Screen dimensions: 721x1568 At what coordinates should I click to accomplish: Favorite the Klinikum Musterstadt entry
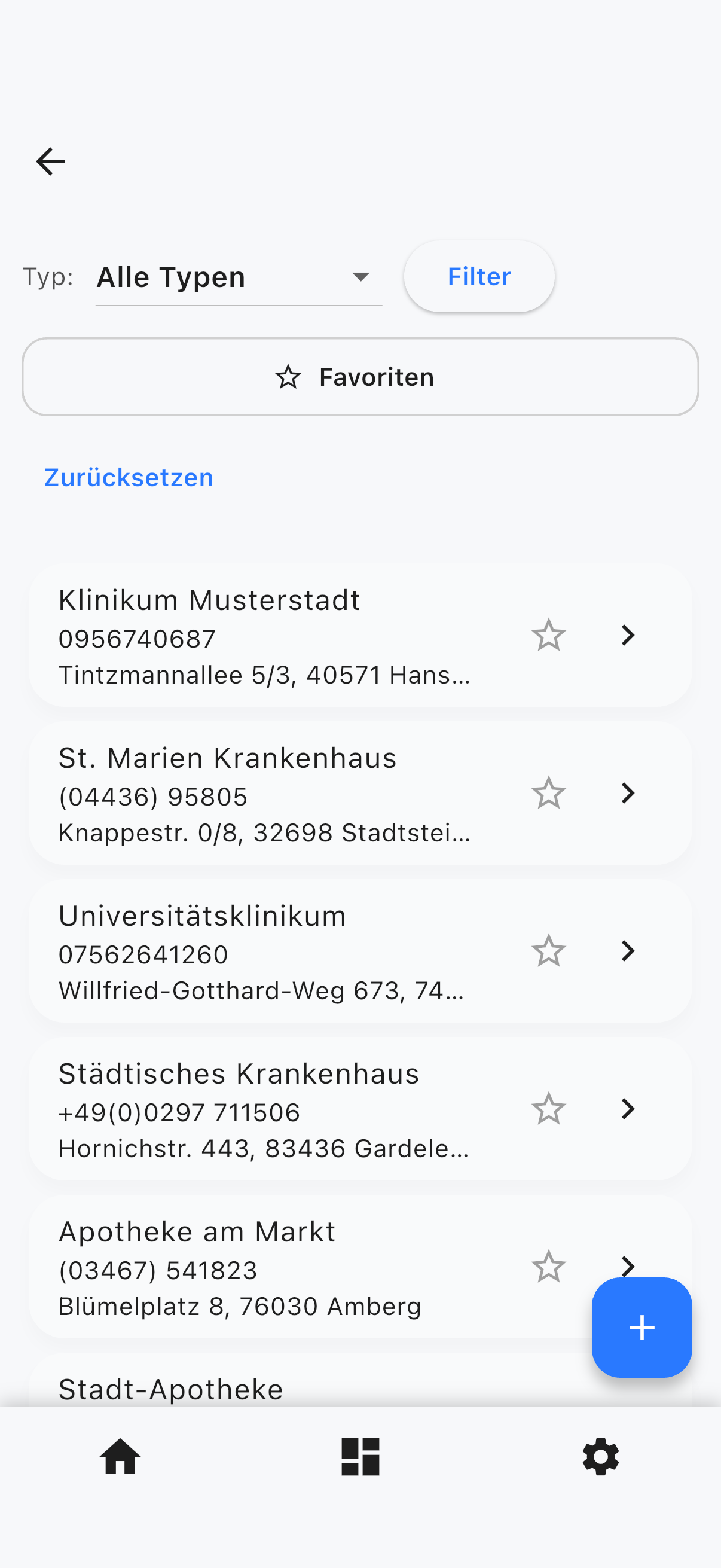(x=548, y=635)
